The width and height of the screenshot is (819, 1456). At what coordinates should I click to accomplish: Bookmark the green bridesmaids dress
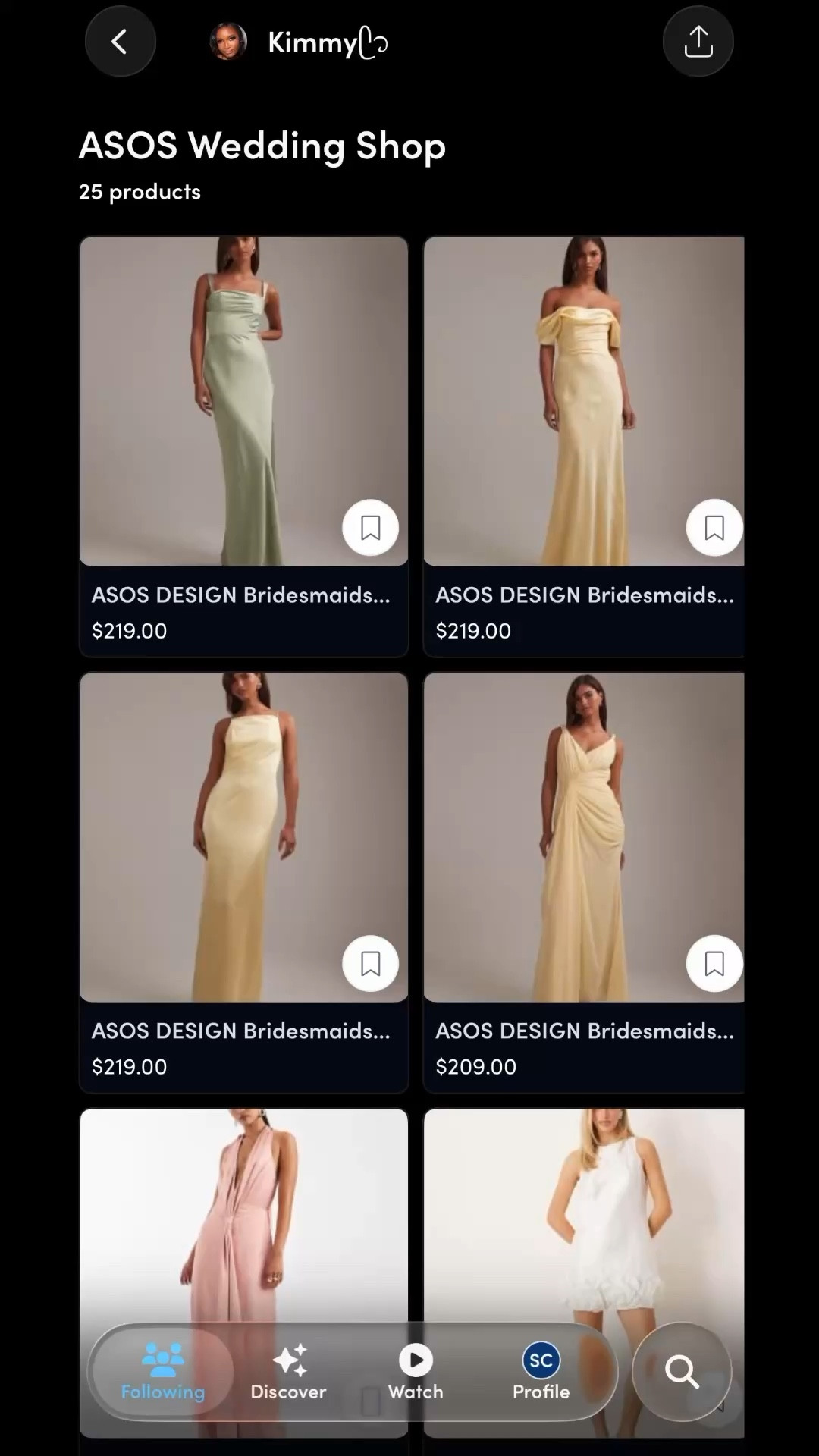click(x=371, y=527)
